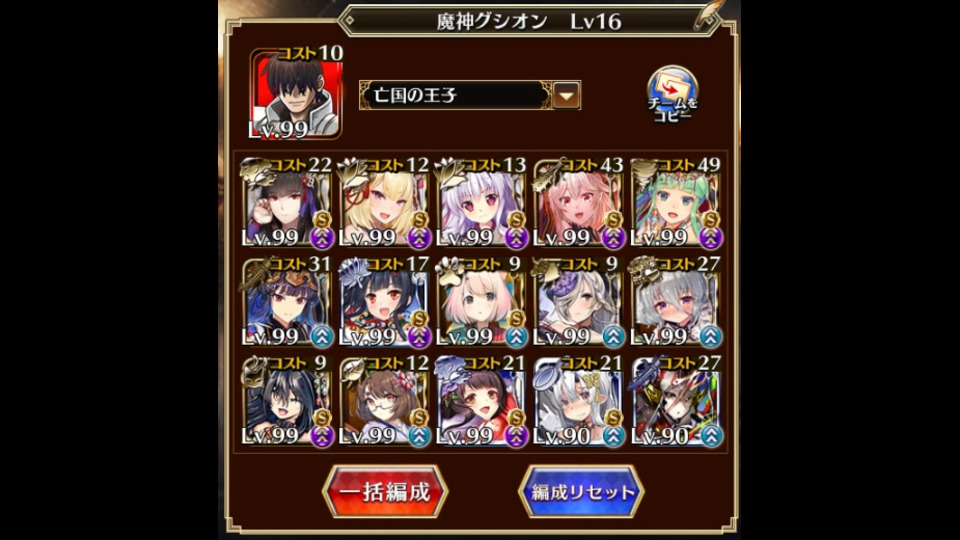Image resolution: width=960 pixels, height=540 pixels.
Task: Tap 編成リセット blue button
Action: [581, 492]
